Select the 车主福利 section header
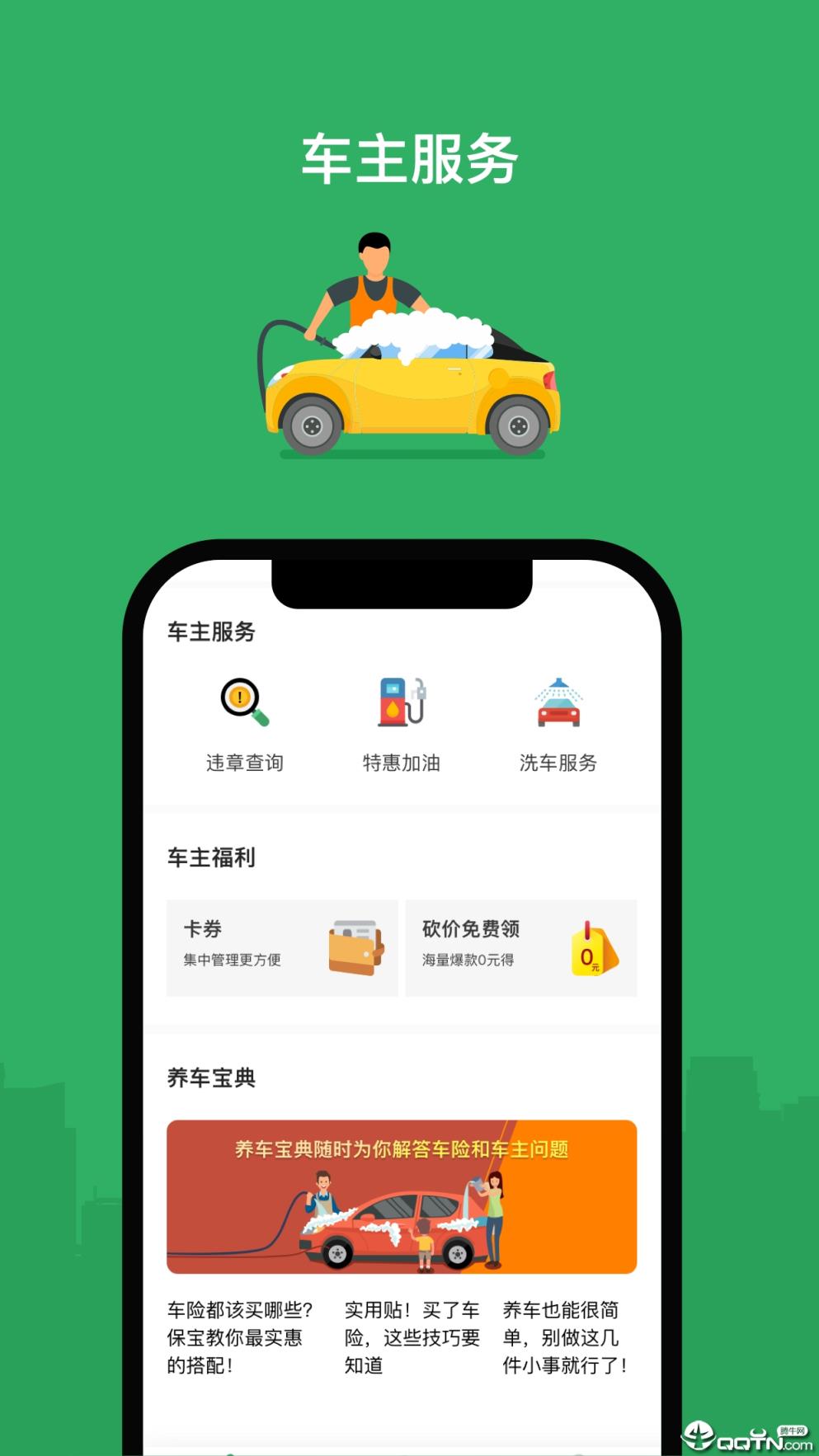 pos(210,857)
